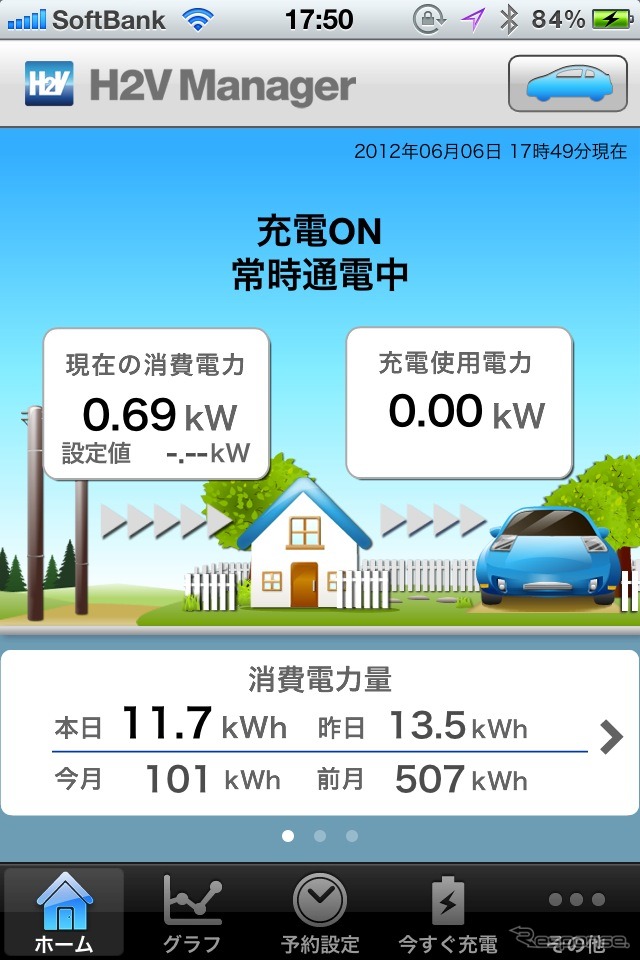
Task: Select the second page indicator dot
Action: tap(320, 836)
